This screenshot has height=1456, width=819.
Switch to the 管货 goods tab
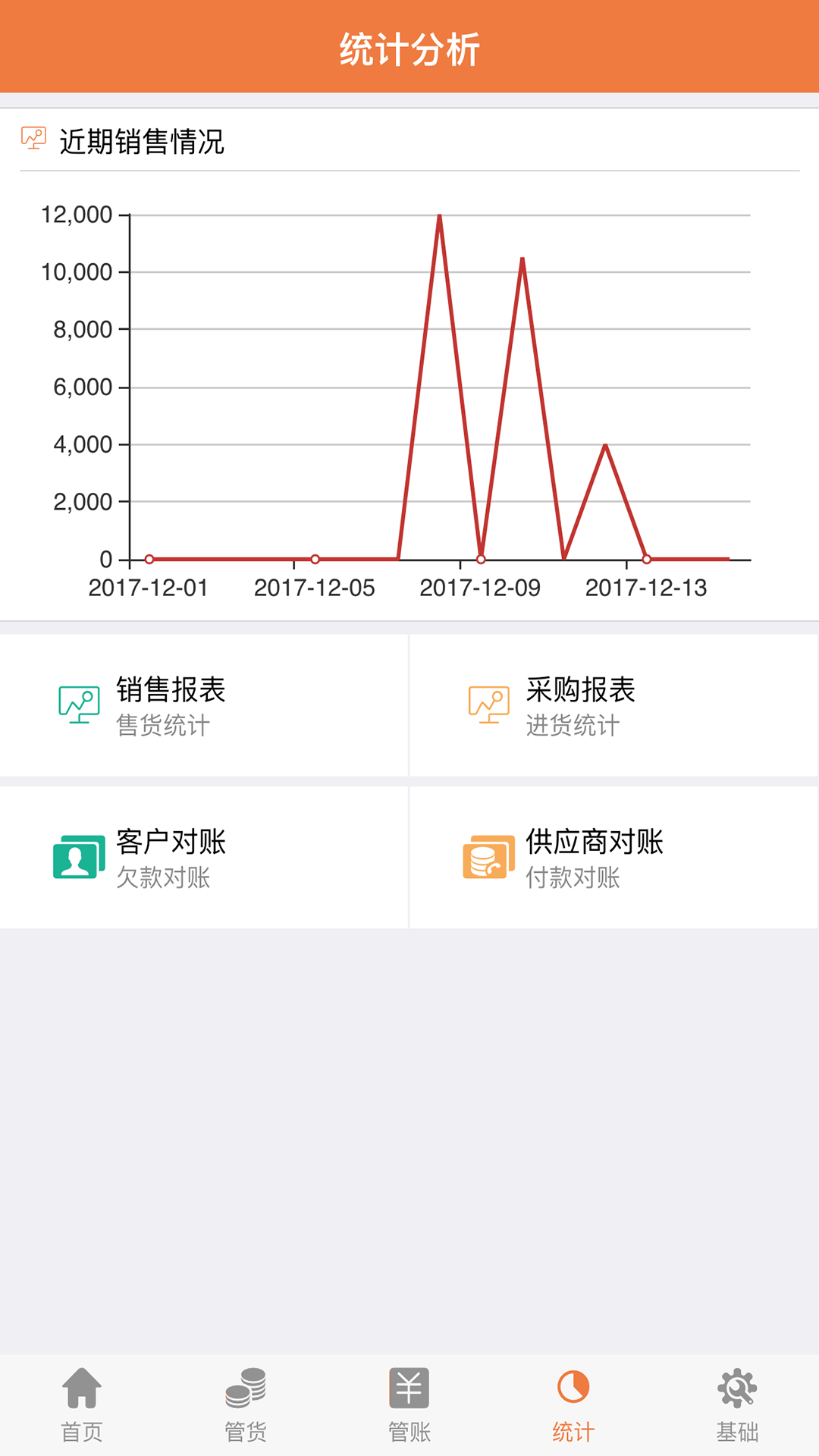tap(246, 1404)
